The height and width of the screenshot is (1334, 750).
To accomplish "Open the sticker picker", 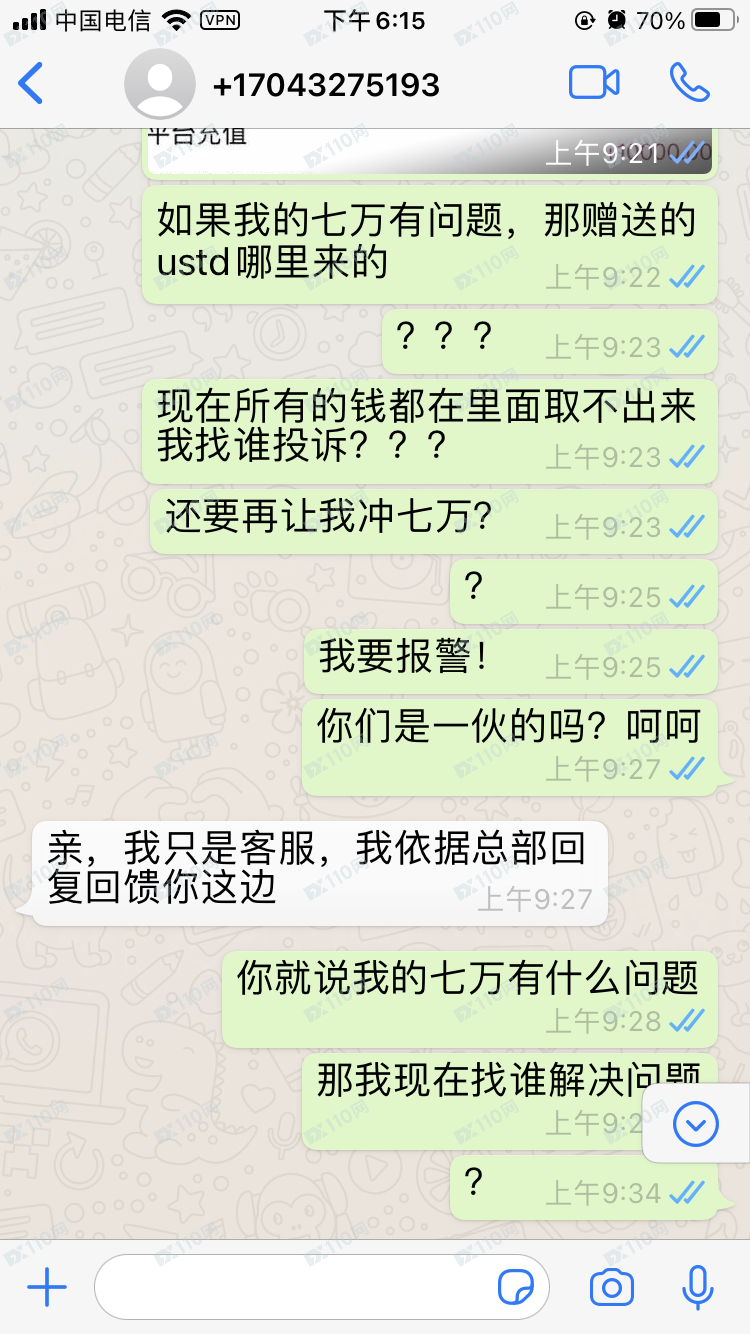I will (x=516, y=1288).
